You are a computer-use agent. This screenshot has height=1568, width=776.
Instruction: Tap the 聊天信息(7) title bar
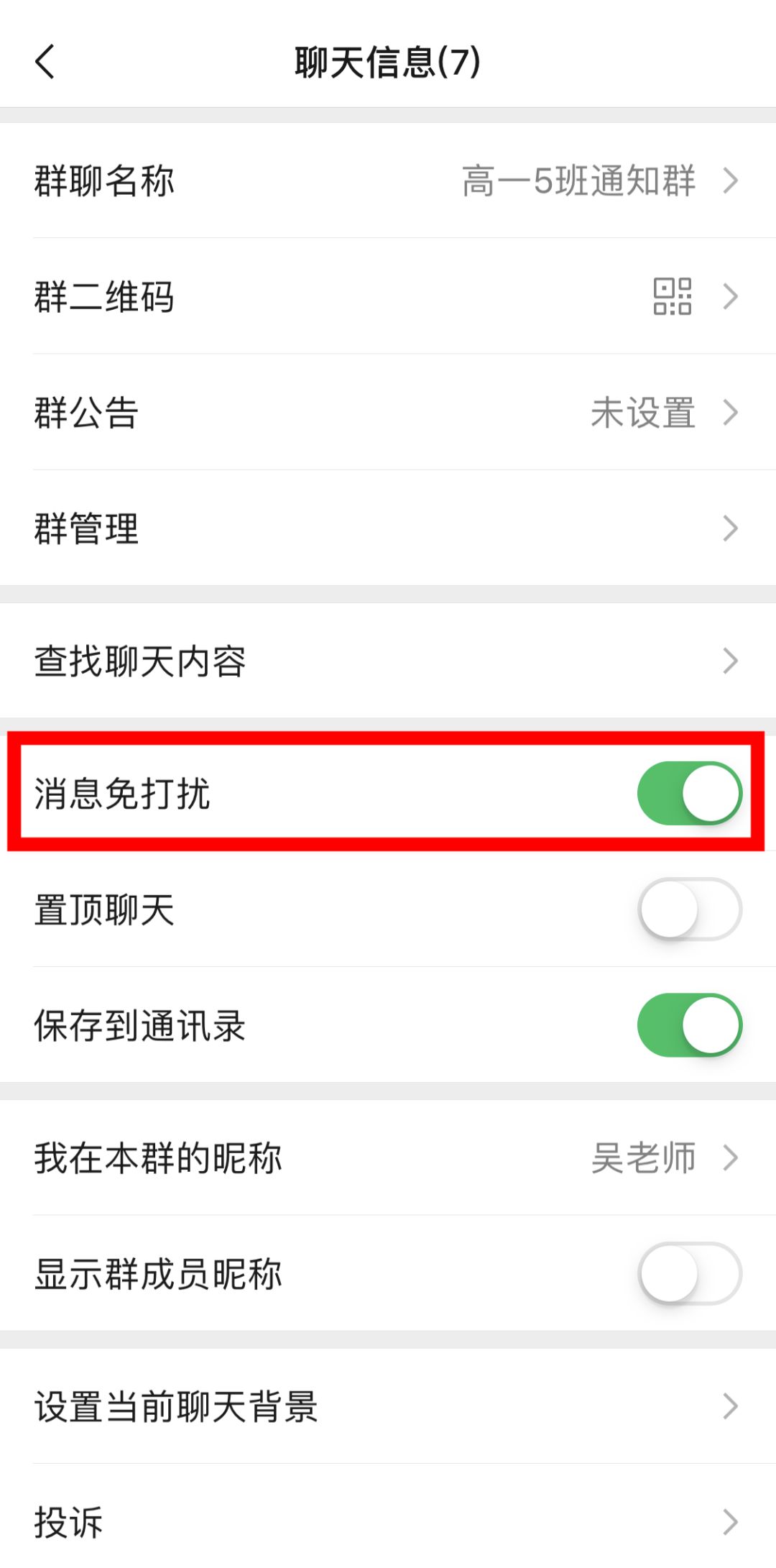point(388,63)
